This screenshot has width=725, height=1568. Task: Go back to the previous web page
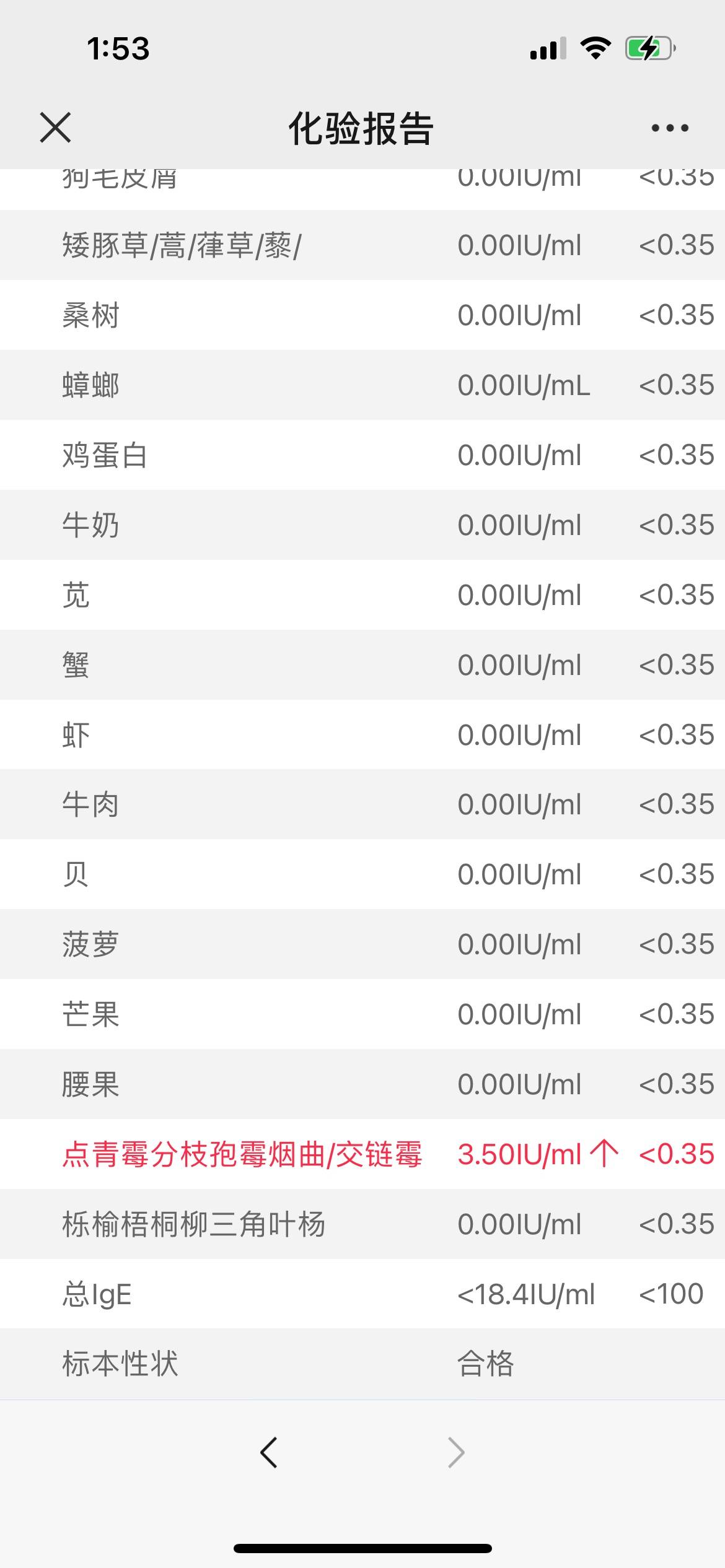pos(268,1452)
